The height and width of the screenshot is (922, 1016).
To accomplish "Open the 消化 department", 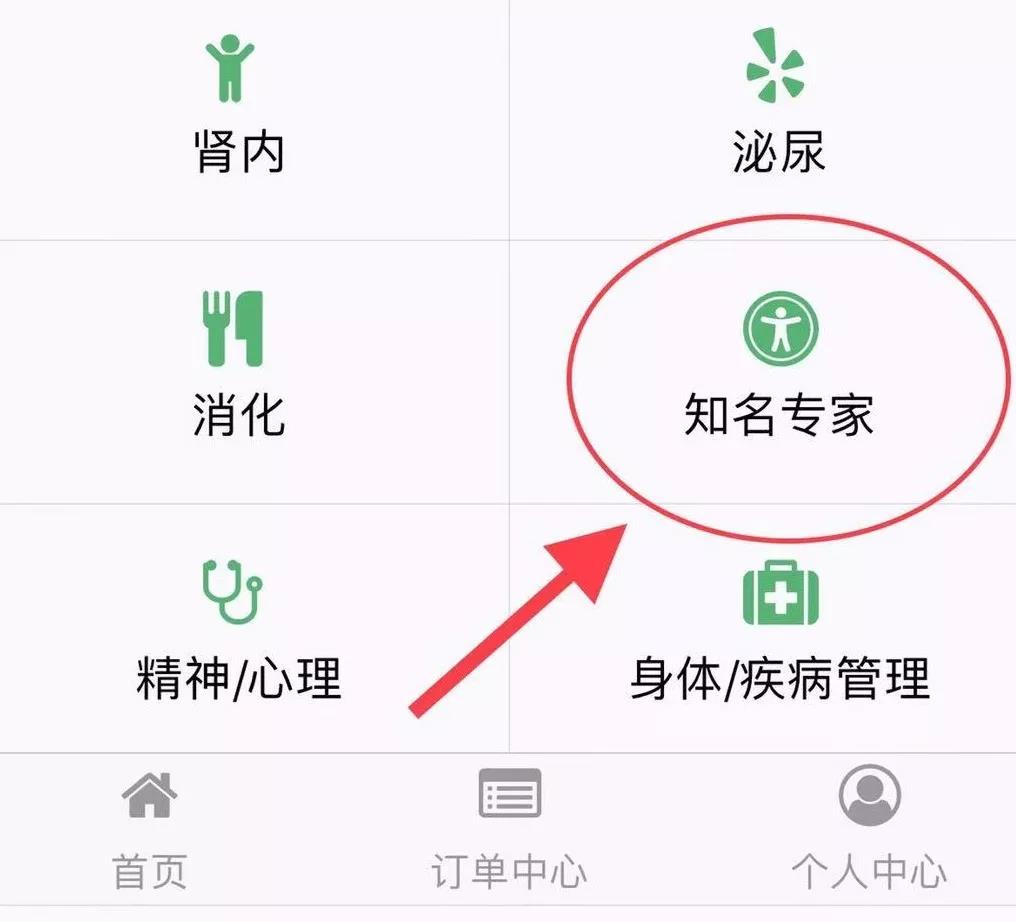I will (x=238, y=370).
